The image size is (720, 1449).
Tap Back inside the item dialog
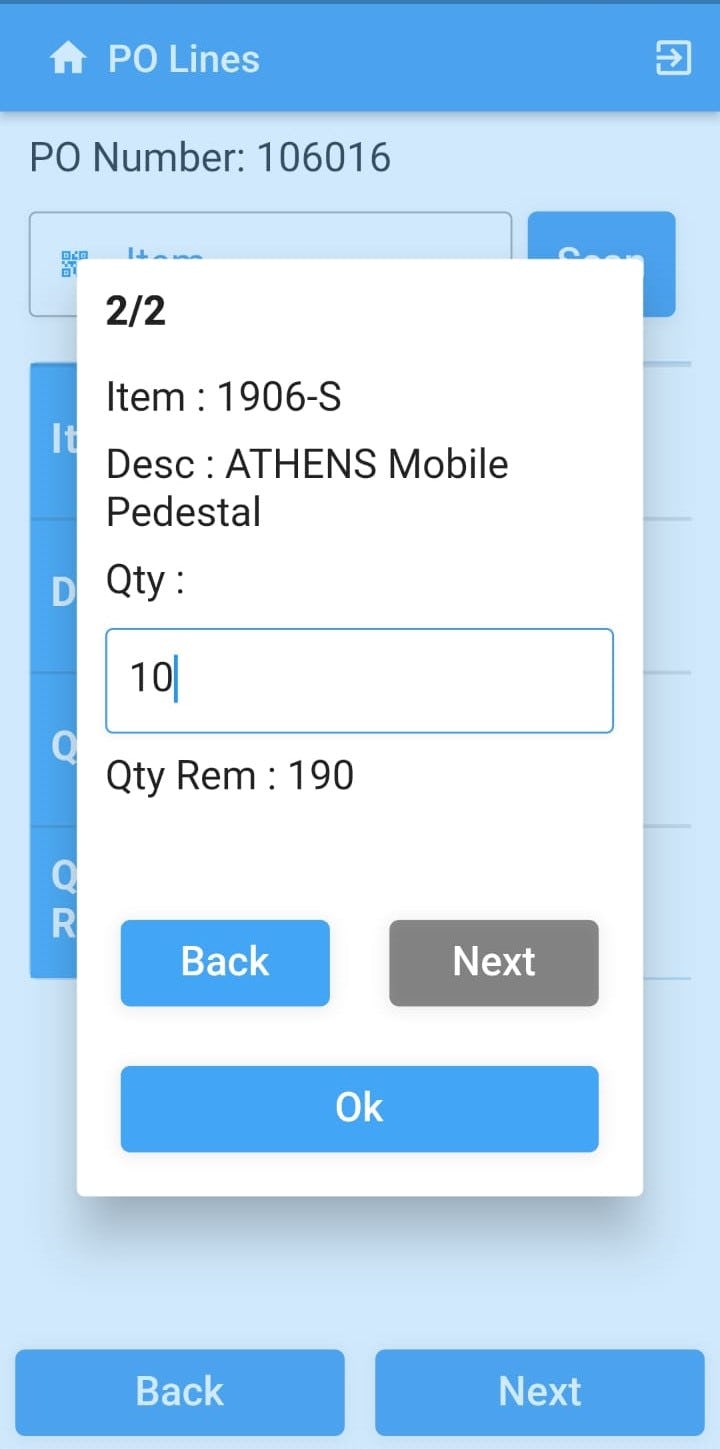225,962
